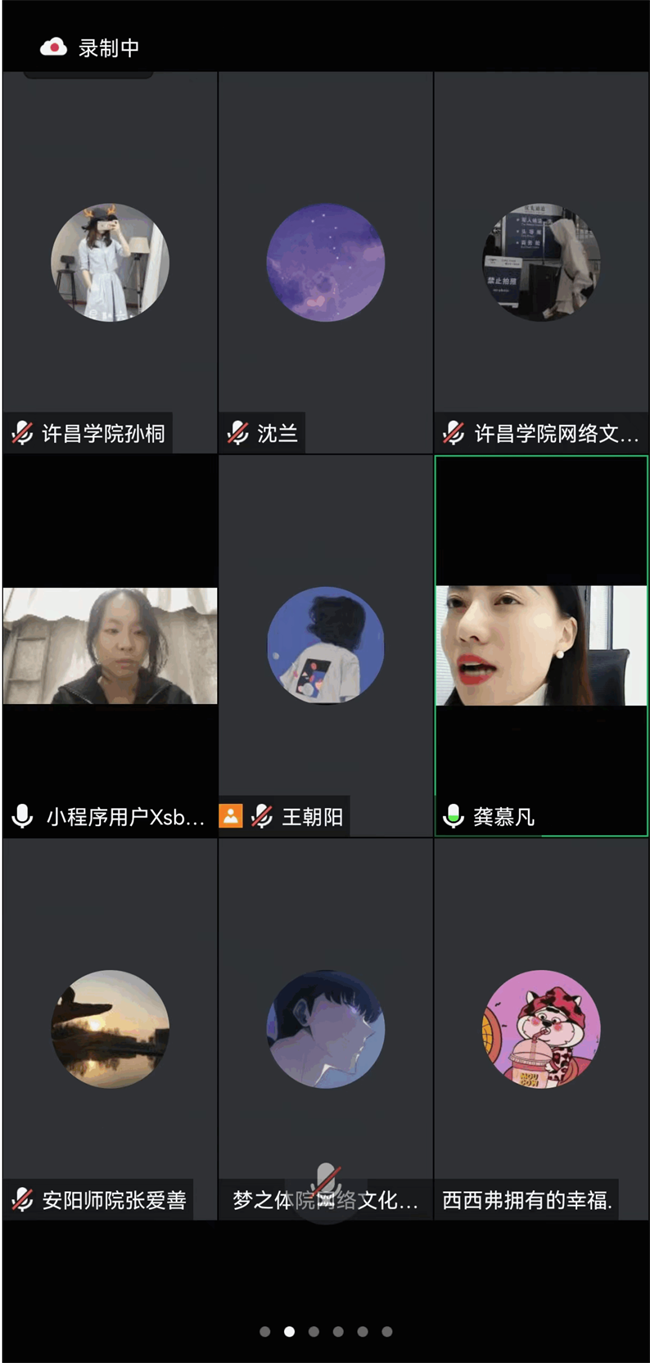Open speaker 龚慕凡's video tile
The width and height of the screenshot is (650, 1363).
point(541,646)
